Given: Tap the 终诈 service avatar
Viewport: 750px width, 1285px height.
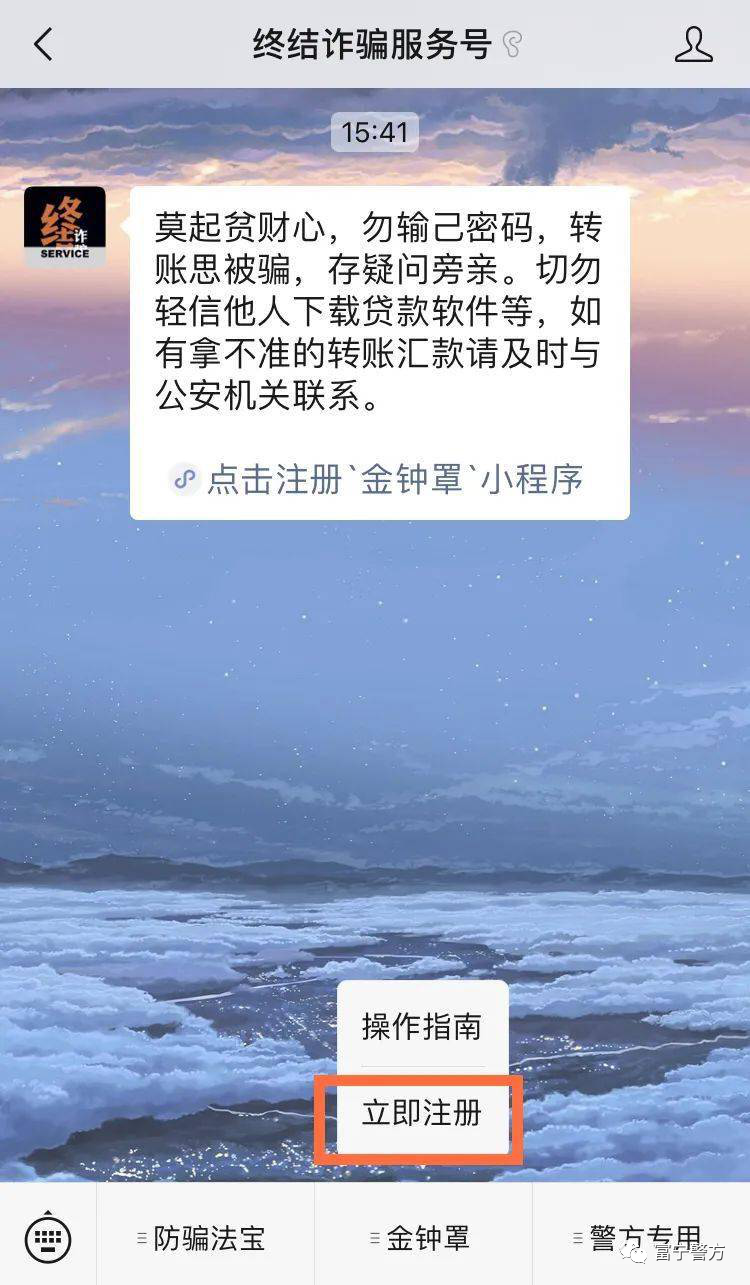Looking at the screenshot, I should (65, 227).
